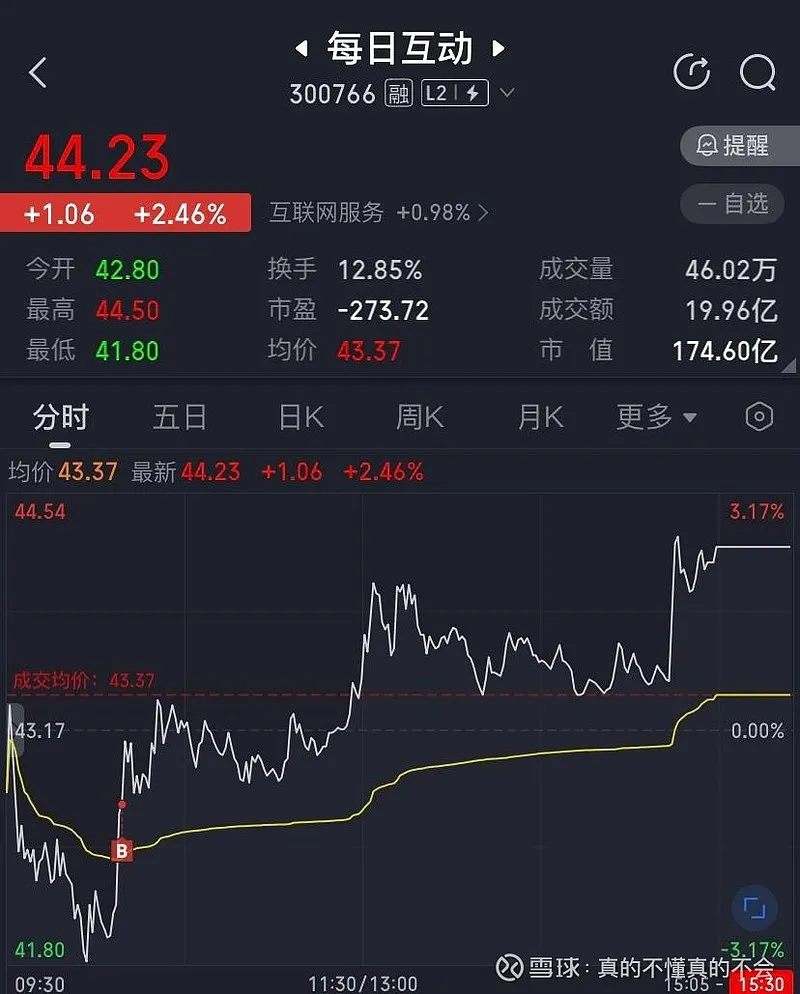Select the 分时 chart tab
Screen dimensions: 800x994
(x=61, y=417)
